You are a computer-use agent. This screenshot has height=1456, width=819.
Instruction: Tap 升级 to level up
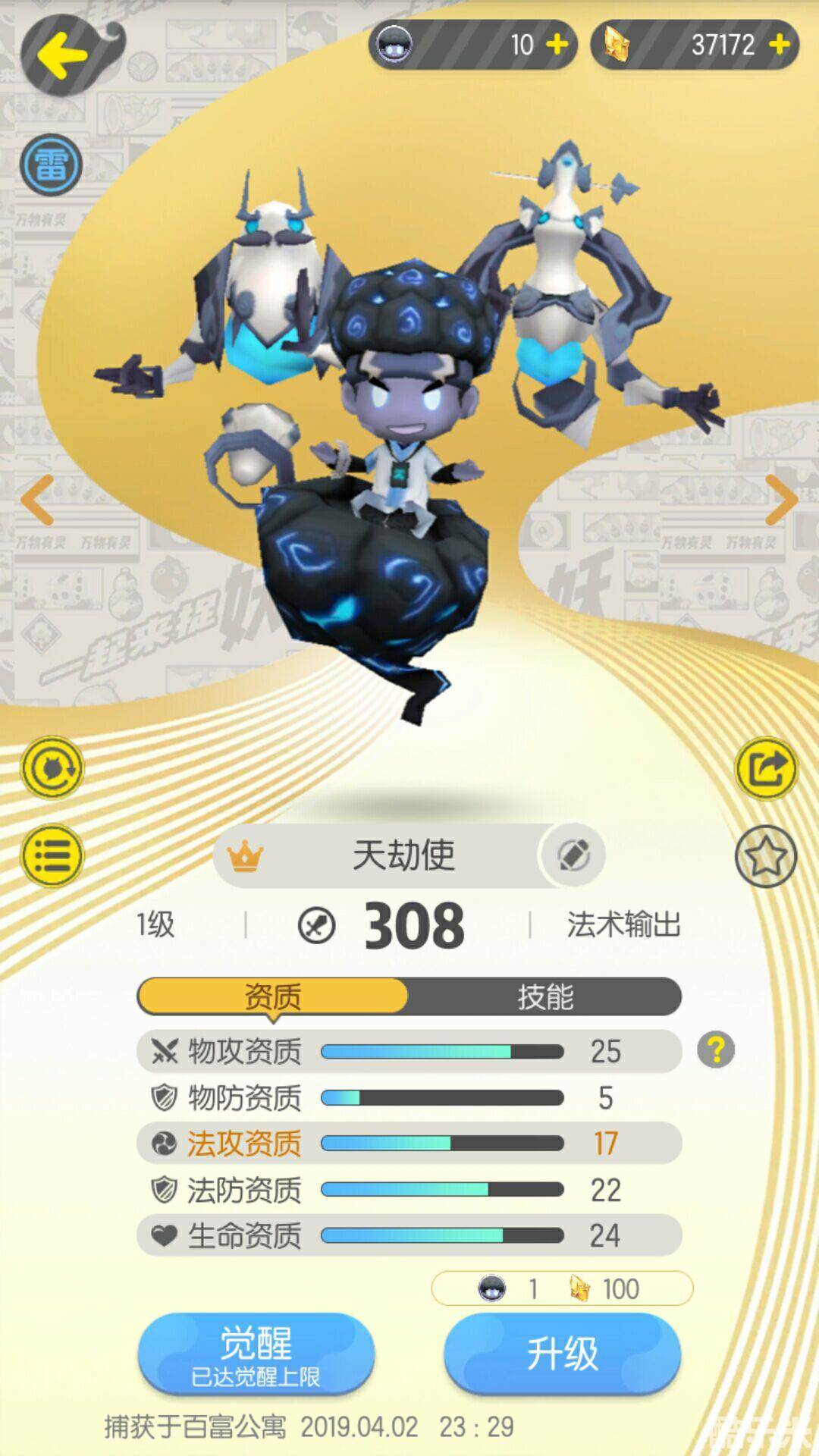(562, 1354)
